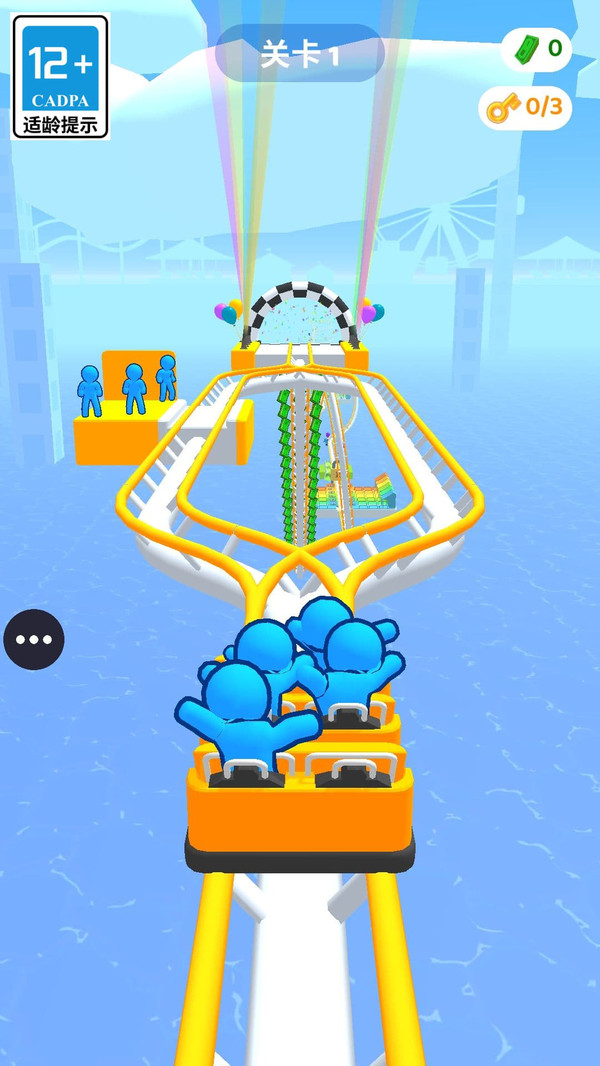Open the three-dot floating menu
The height and width of the screenshot is (1066, 600).
click(34, 640)
